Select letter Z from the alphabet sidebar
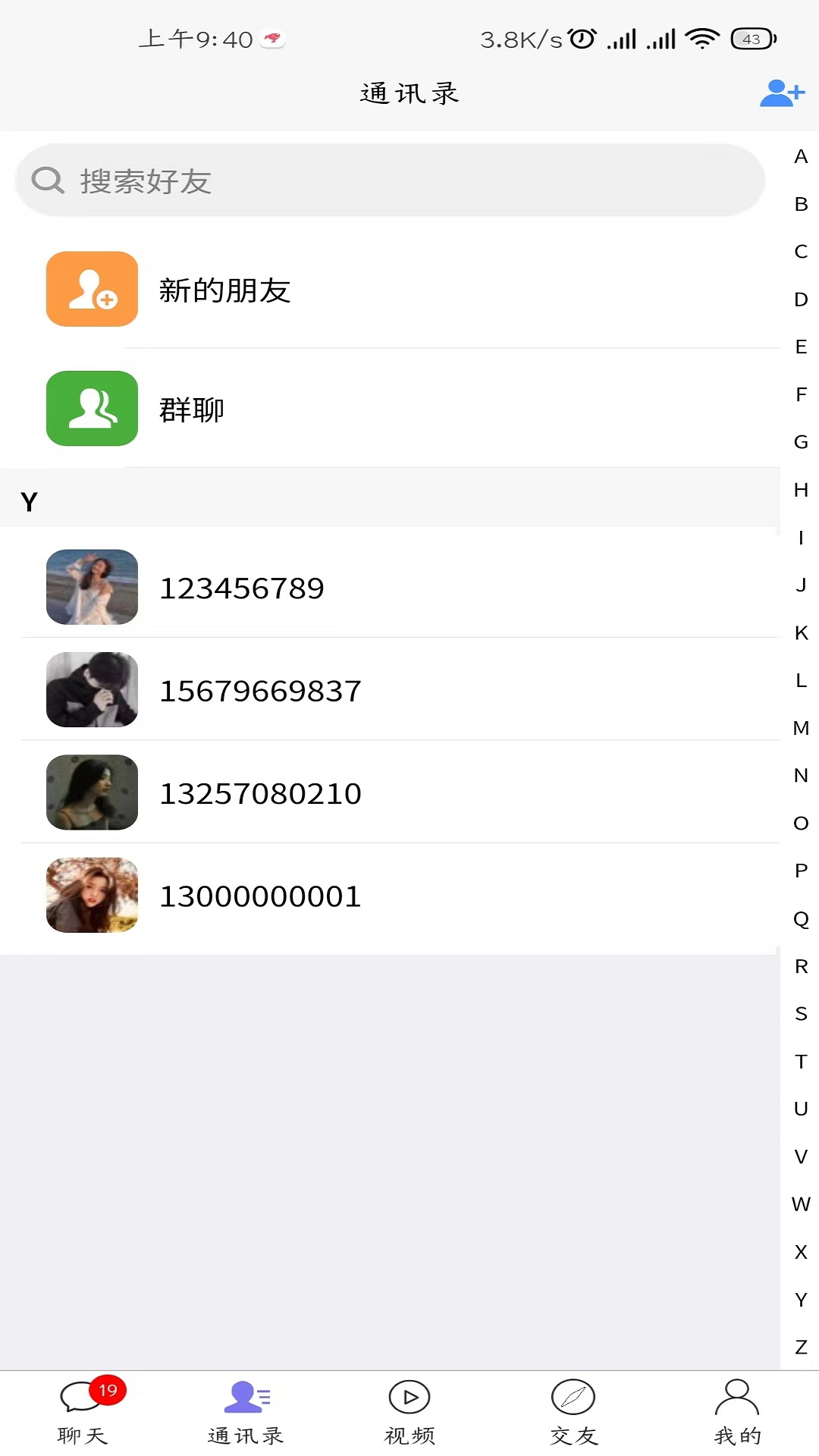Viewport: 819px width, 1456px height. pos(799,1347)
